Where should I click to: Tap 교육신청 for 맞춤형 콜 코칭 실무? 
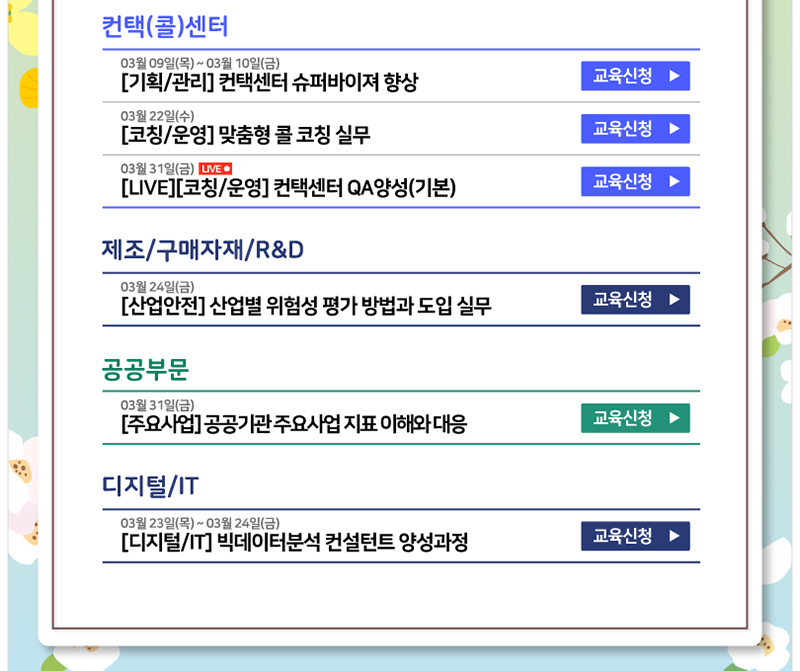(635, 129)
